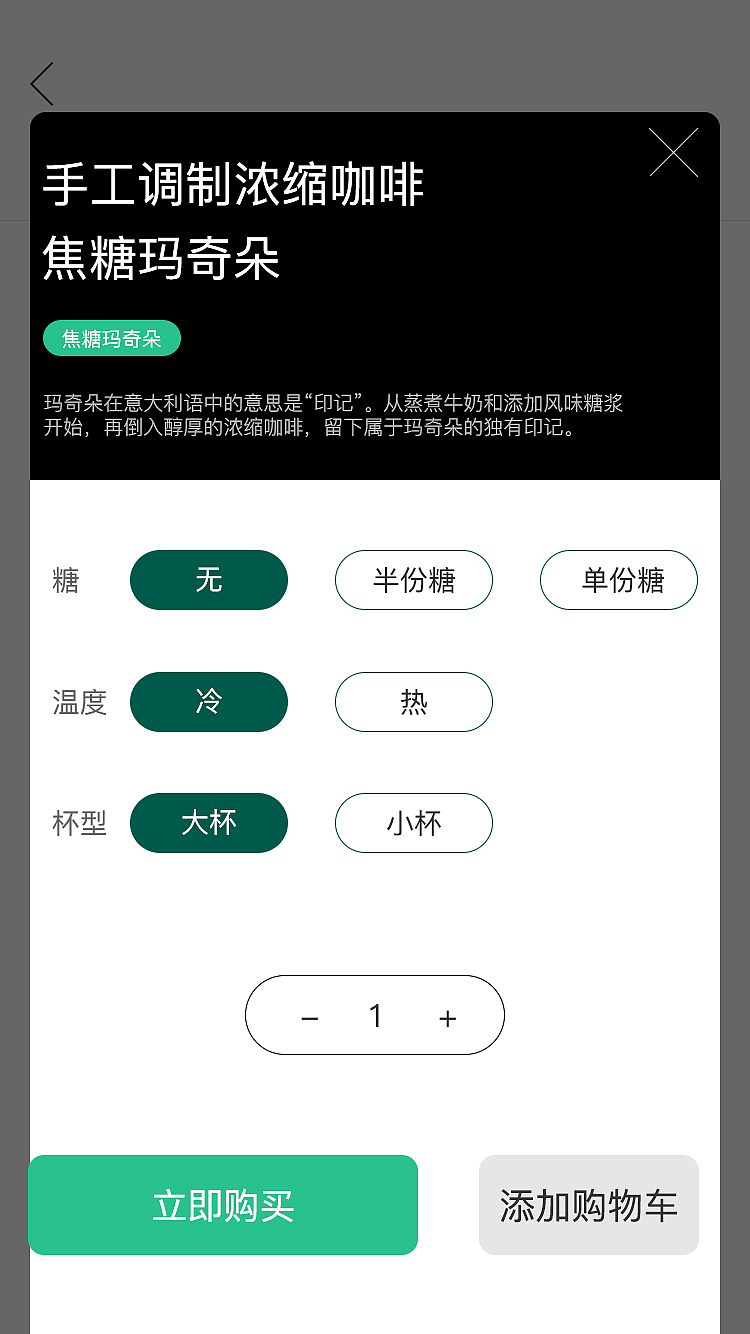This screenshot has width=750, height=1334.
Task: Switch temperature to 冷
Action: 208,702
